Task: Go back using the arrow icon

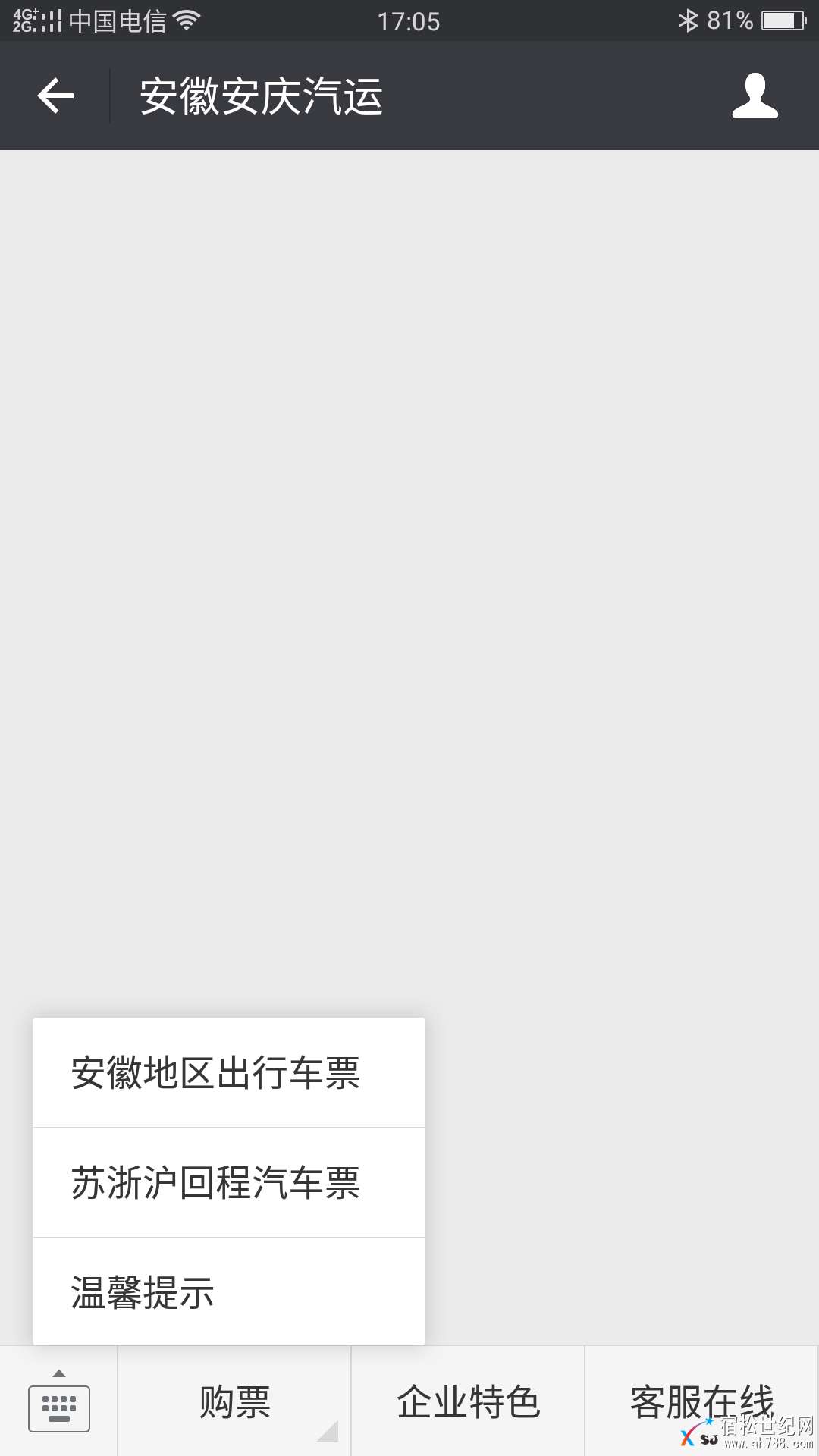Action: point(55,96)
